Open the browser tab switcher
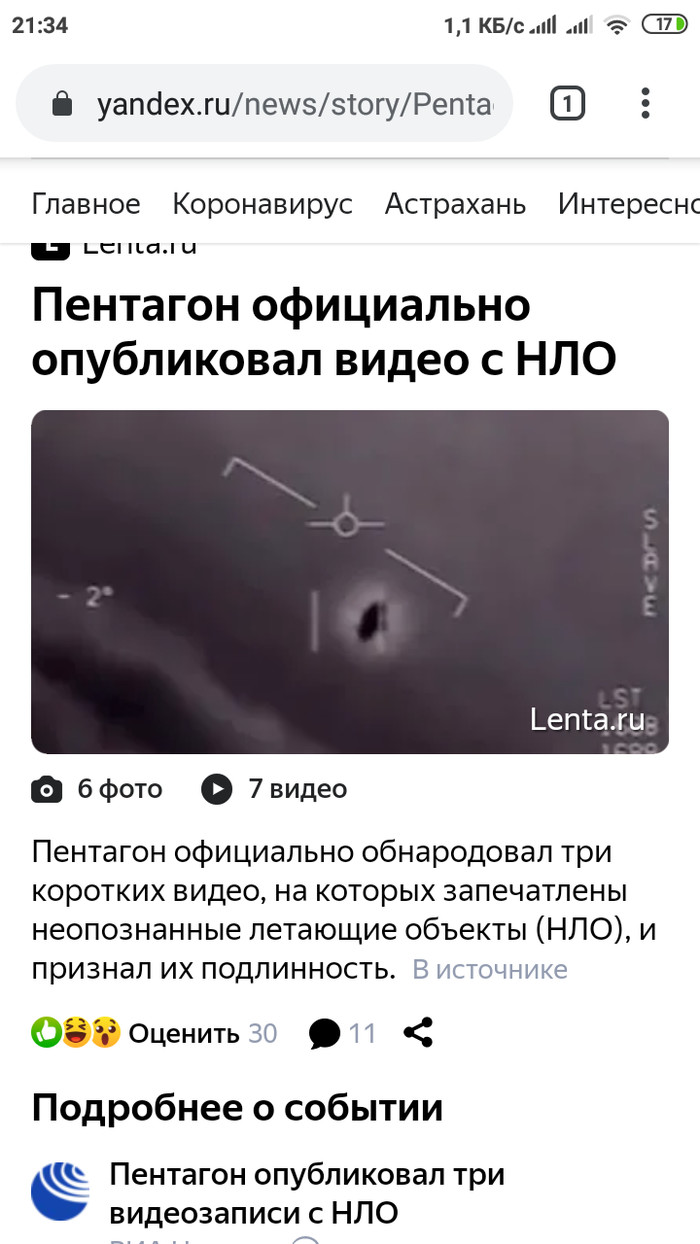This screenshot has width=700, height=1244. pyautogui.click(x=567, y=104)
